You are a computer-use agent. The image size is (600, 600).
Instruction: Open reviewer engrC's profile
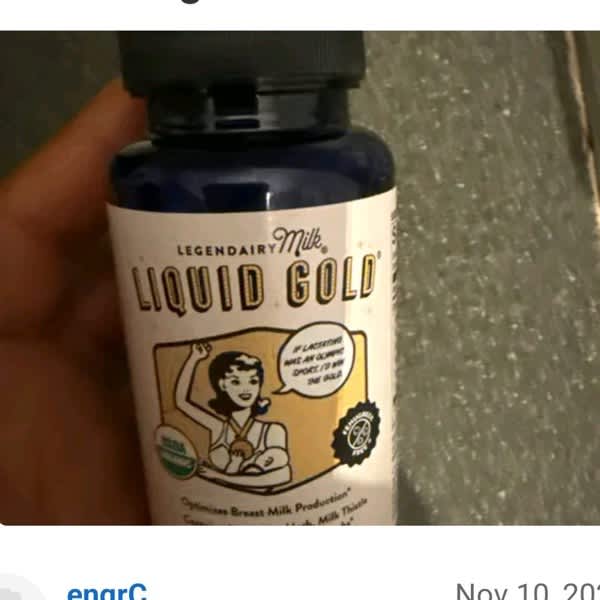[x=107, y=590]
